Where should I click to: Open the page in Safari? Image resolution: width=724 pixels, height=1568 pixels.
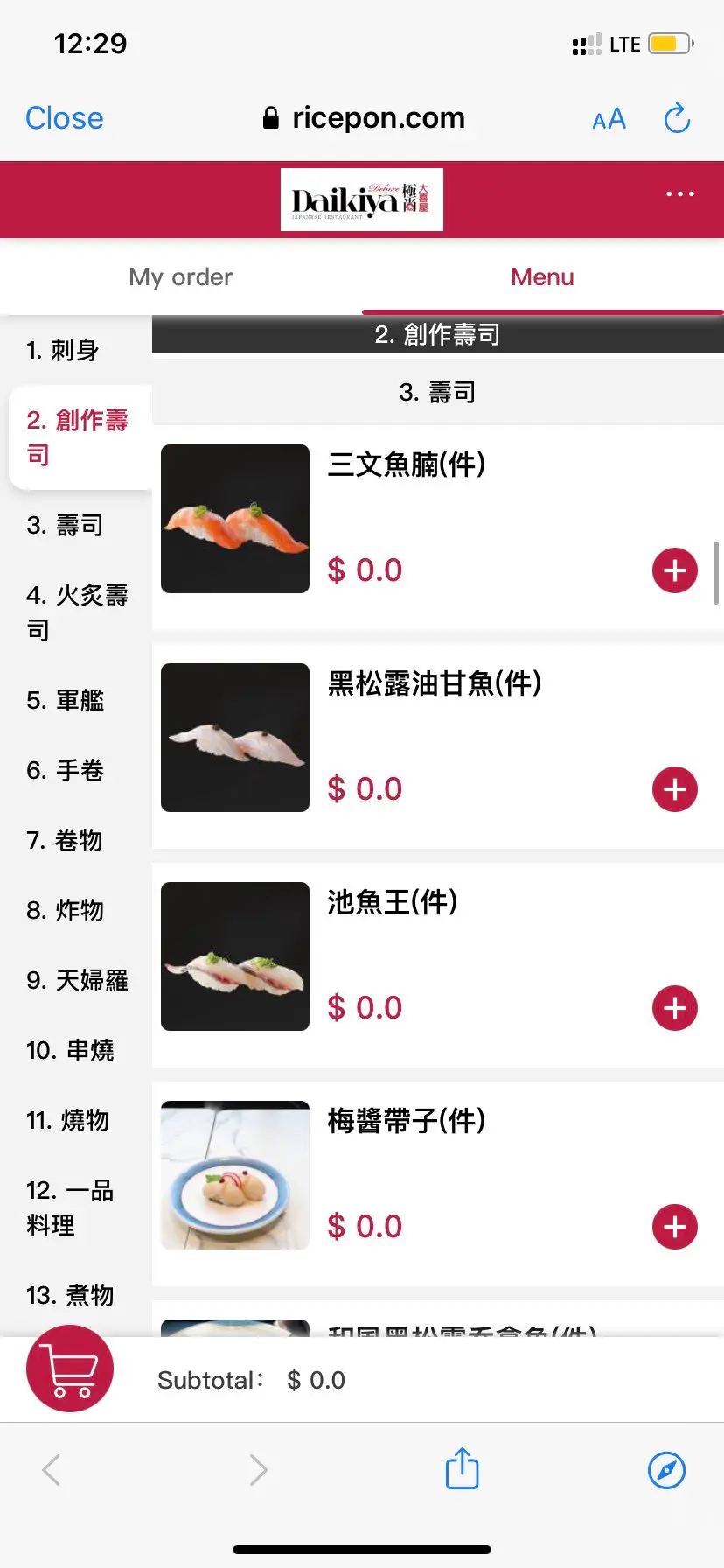coord(666,1469)
